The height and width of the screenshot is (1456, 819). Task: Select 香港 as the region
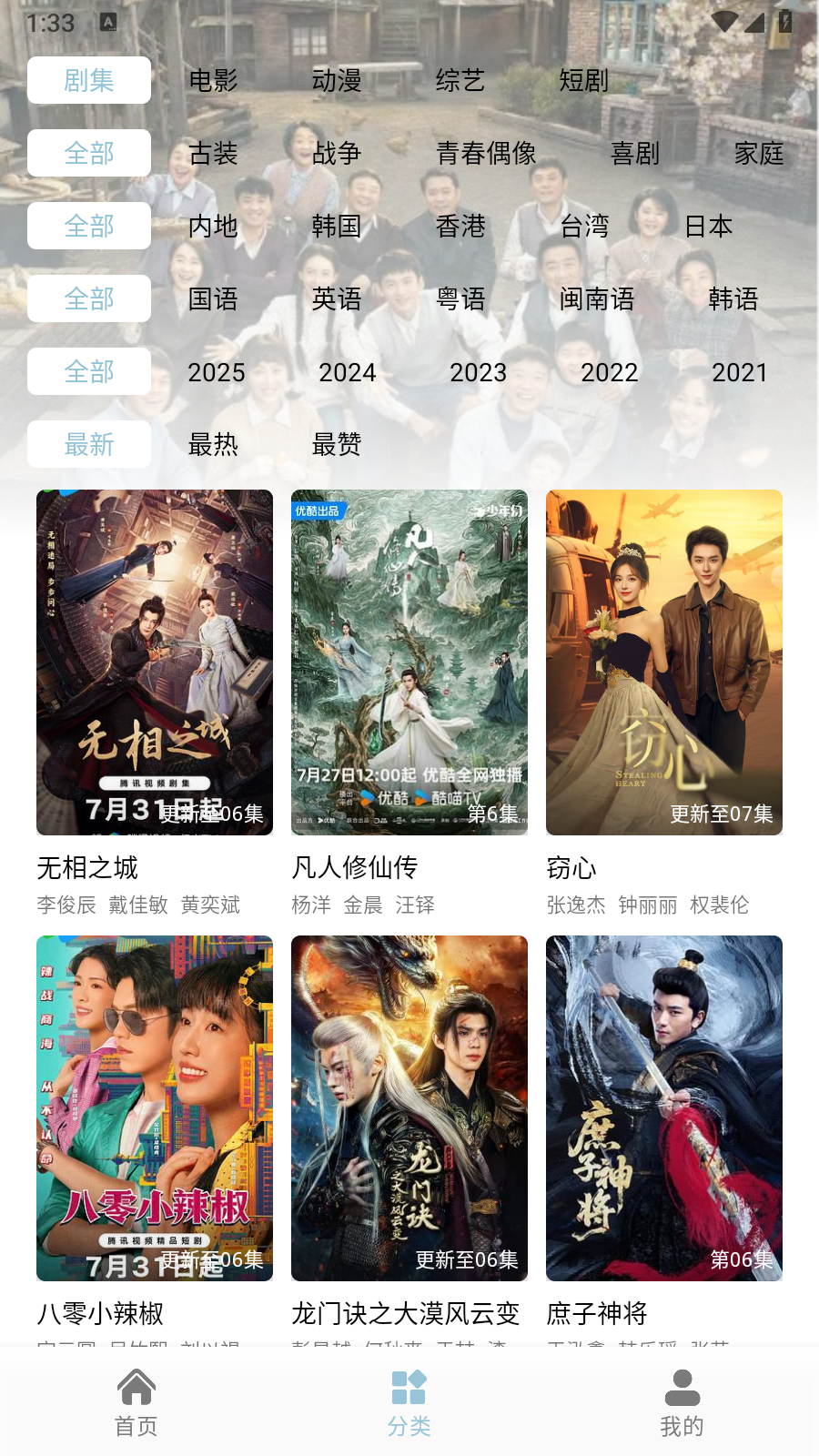pyautogui.click(x=460, y=227)
